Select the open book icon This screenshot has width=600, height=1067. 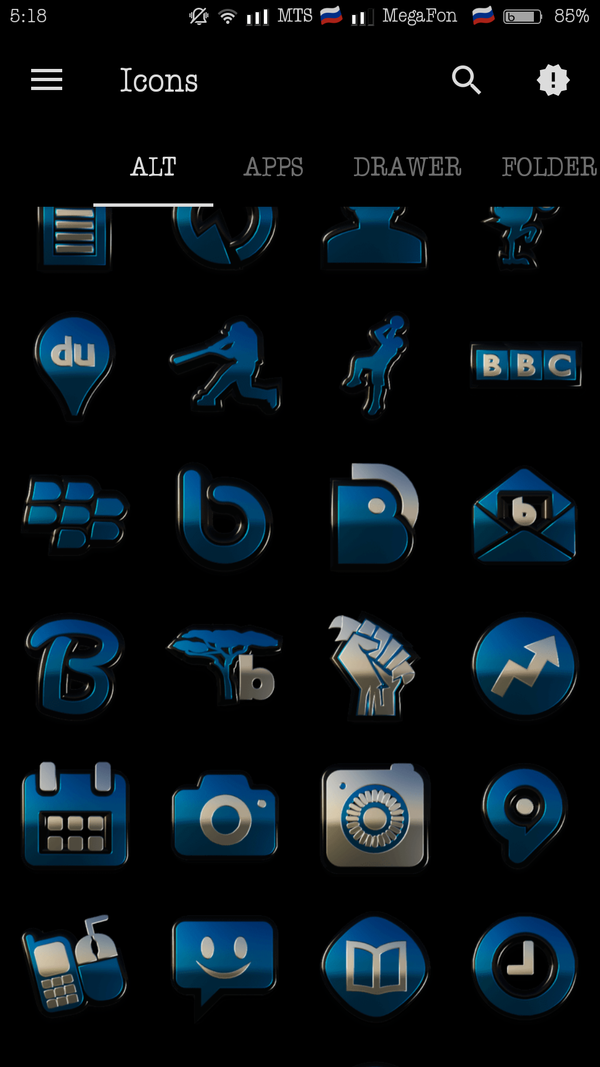375,966
